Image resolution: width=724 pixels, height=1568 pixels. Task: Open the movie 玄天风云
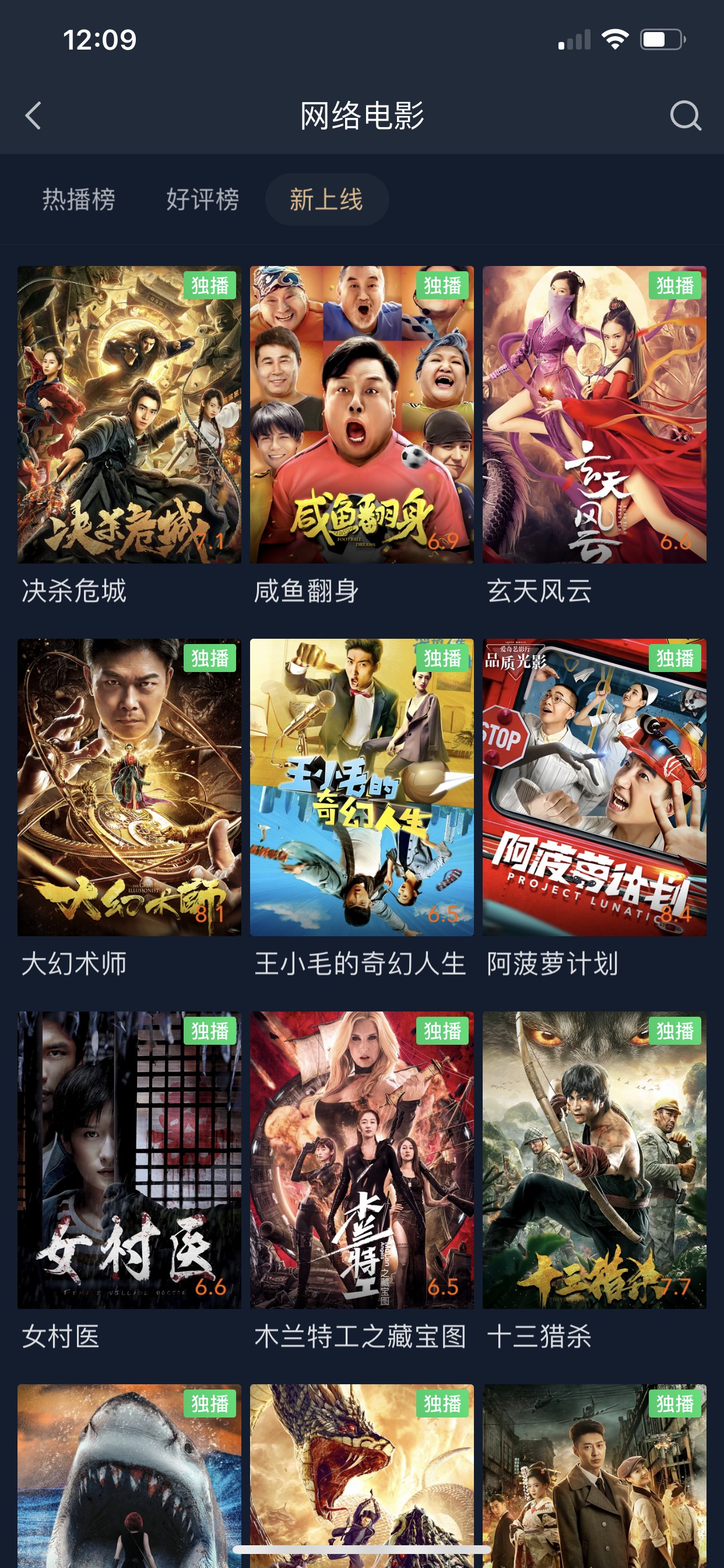(594, 414)
